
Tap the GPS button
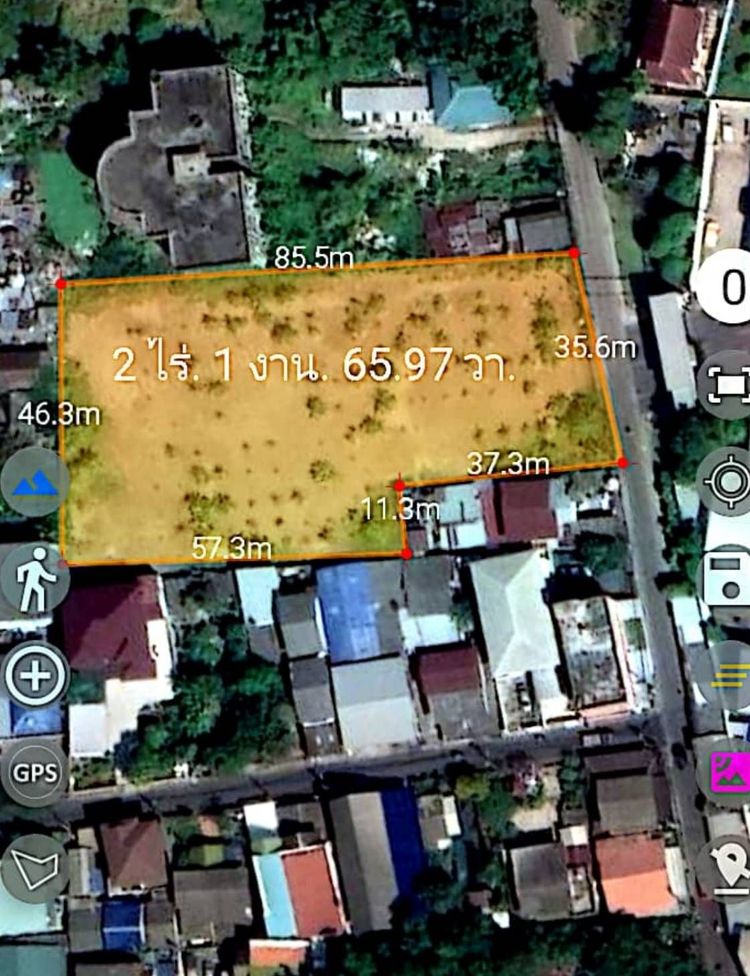[34, 771]
